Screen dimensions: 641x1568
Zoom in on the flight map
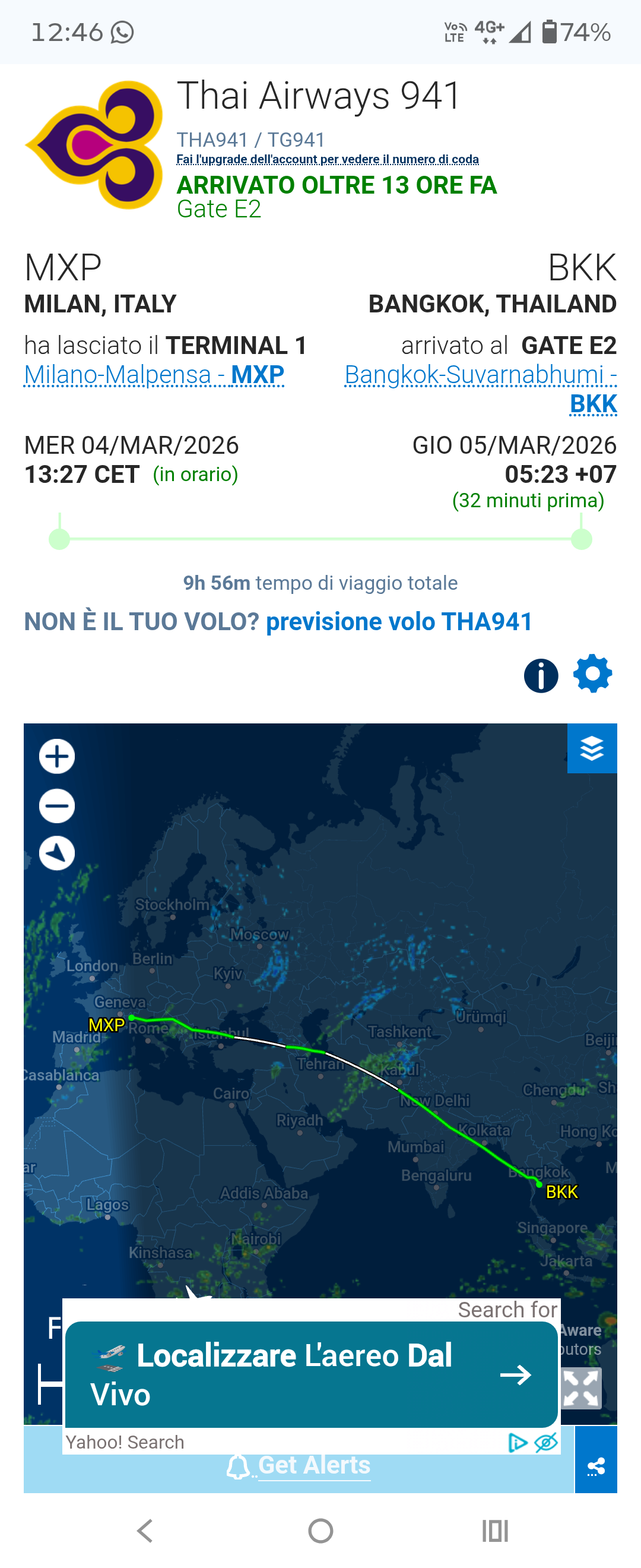(56, 757)
